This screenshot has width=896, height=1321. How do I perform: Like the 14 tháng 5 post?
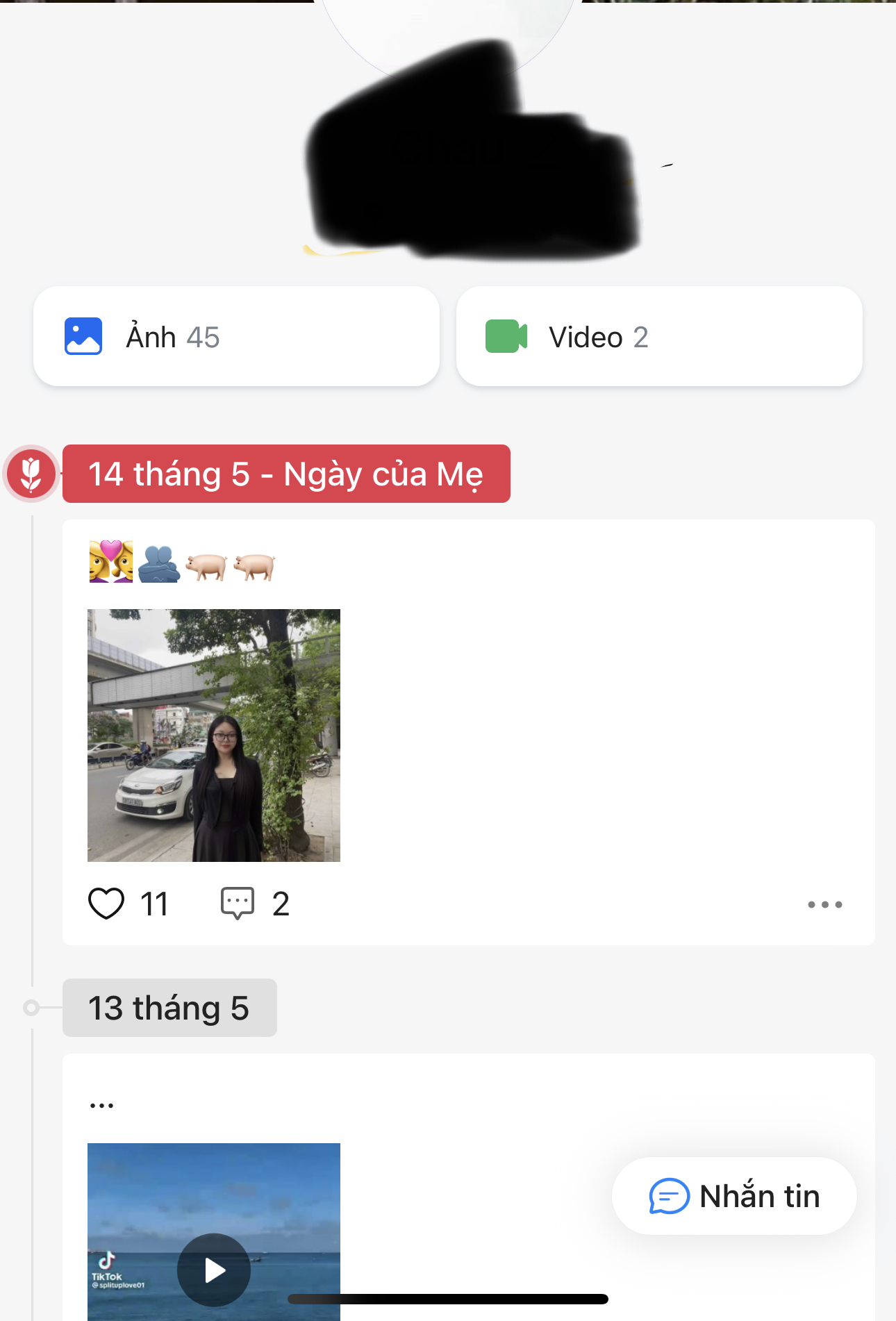click(x=106, y=904)
